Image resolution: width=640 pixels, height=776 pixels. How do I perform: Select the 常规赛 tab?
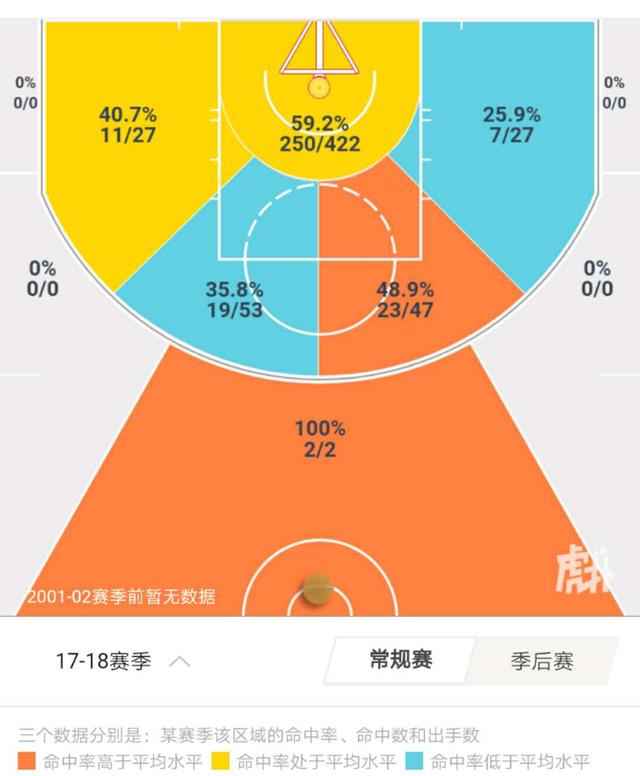(x=400, y=660)
